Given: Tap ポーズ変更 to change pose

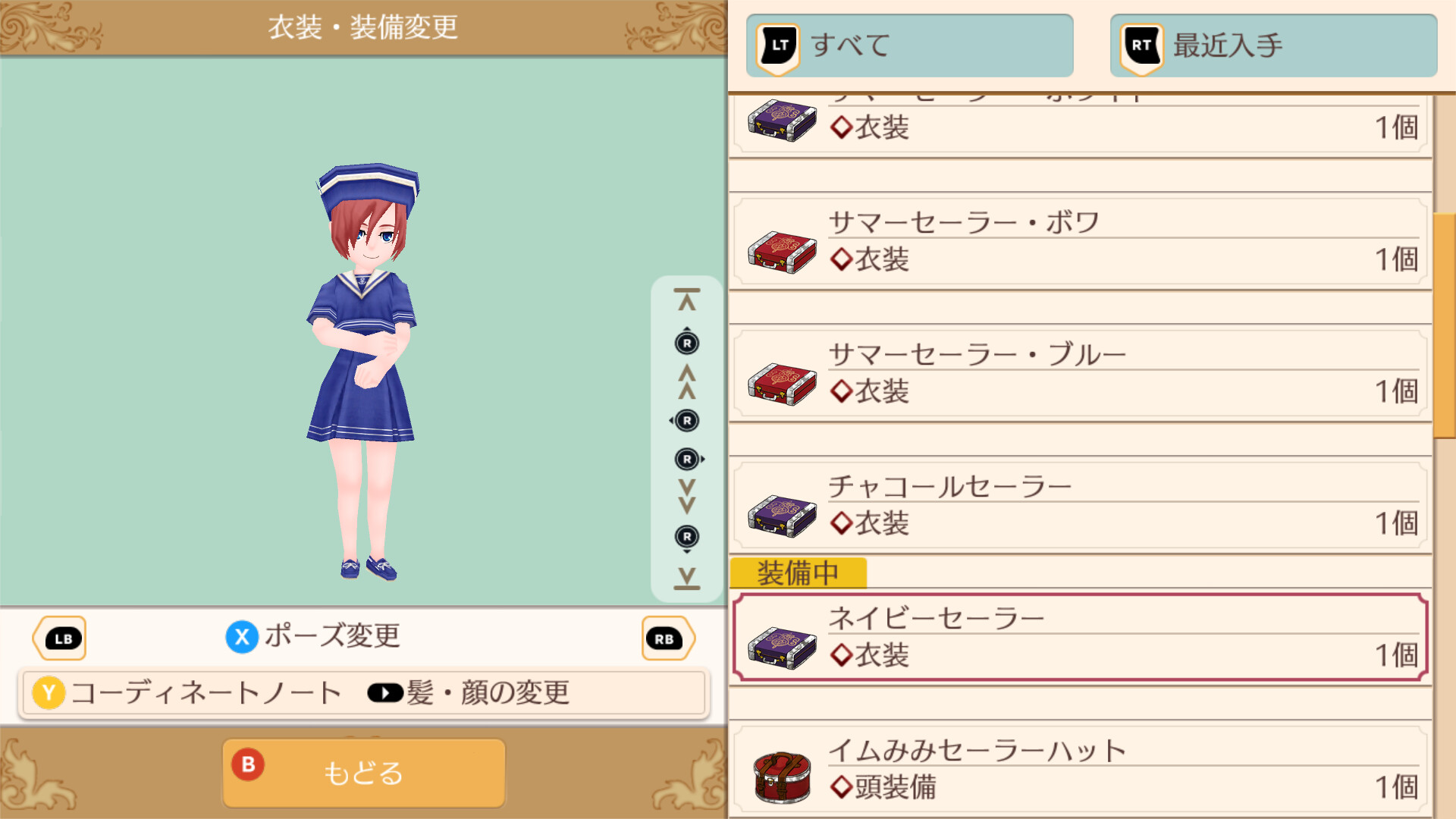Looking at the screenshot, I should [x=314, y=636].
